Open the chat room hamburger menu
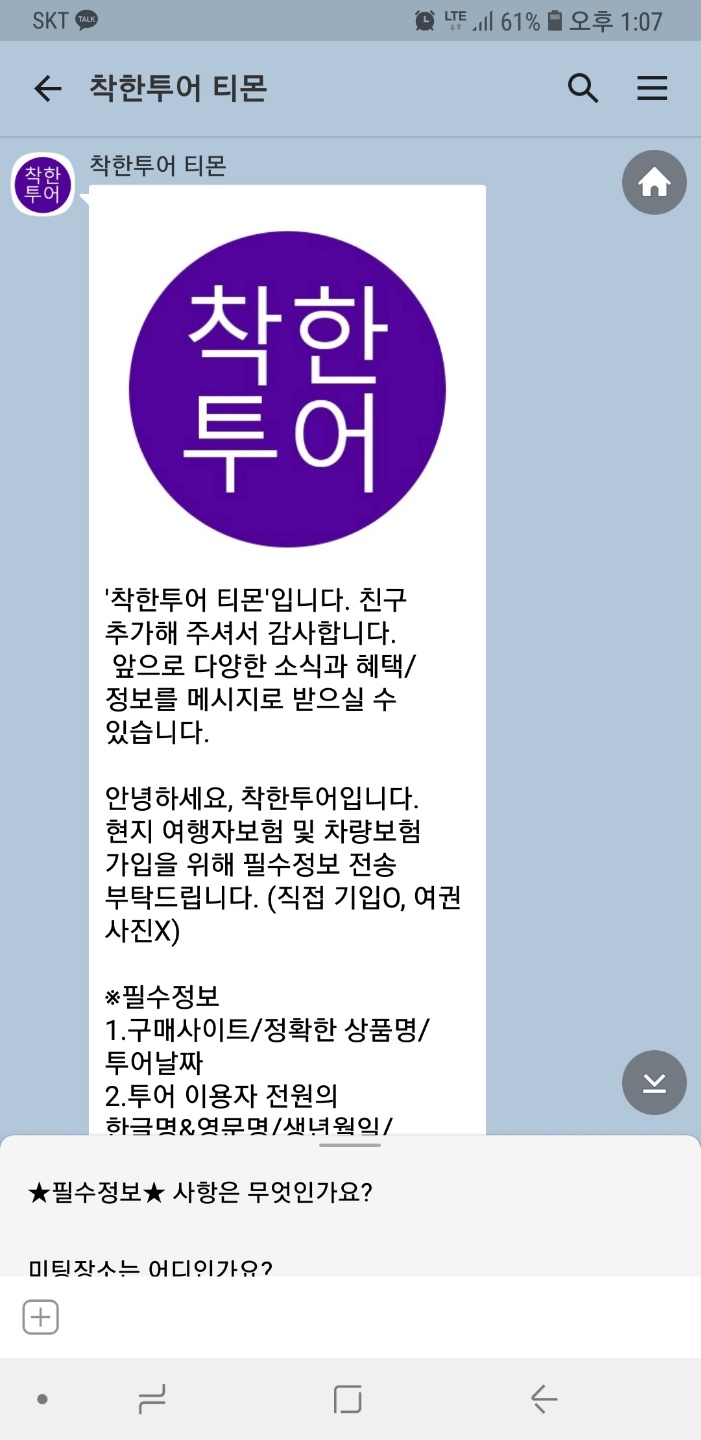Screen dimensions: 701x1440 click(652, 89)
